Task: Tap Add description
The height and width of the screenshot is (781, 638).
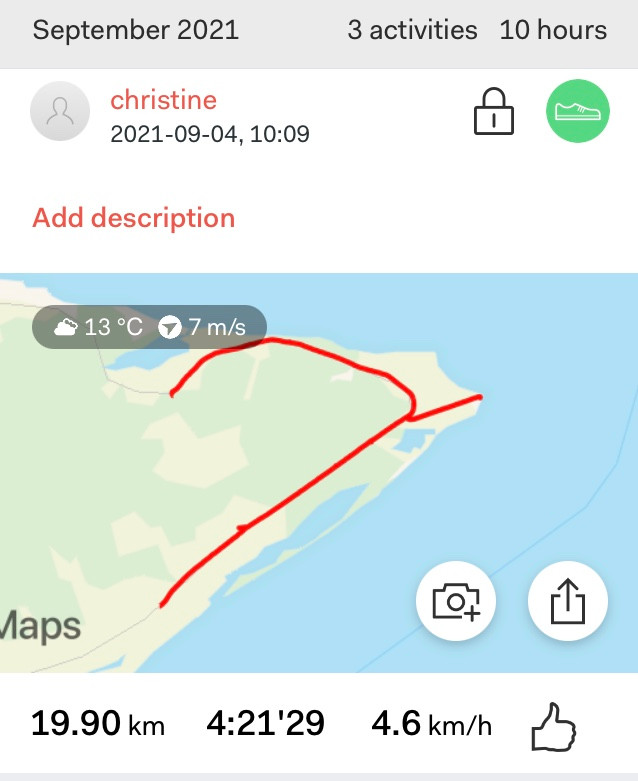Action: [x=134, y=218]
